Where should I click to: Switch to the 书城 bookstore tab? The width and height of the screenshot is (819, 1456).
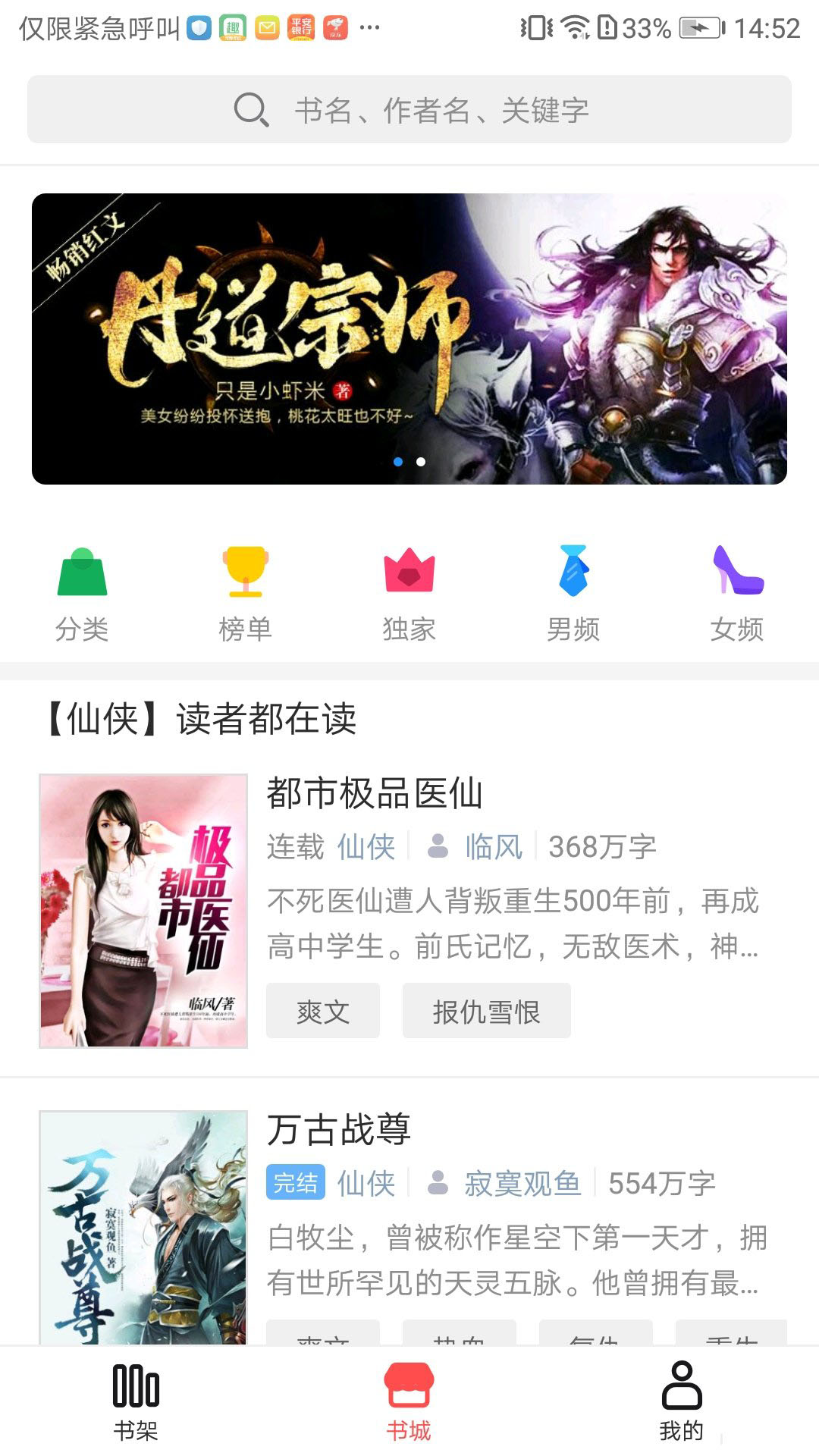(409, 1401)
